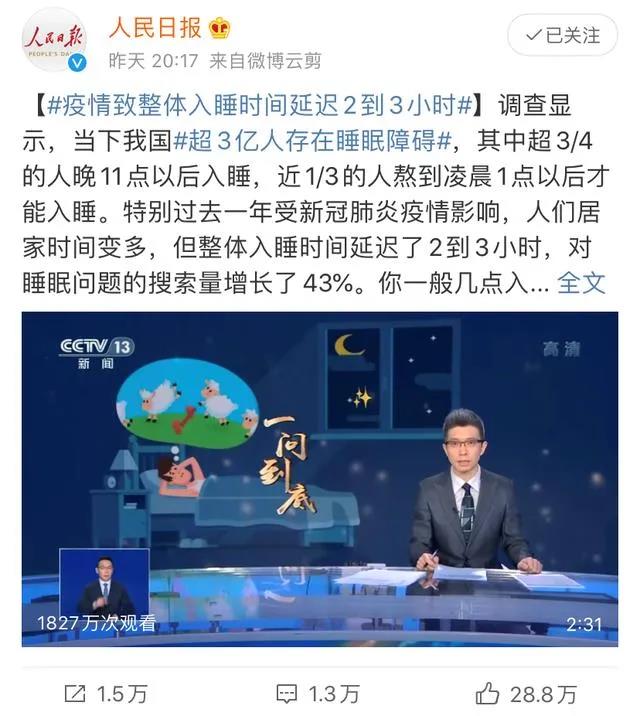Tap the 已关注 following button
The height and width of the screenshot is (716, 640).
coord(564,36)
